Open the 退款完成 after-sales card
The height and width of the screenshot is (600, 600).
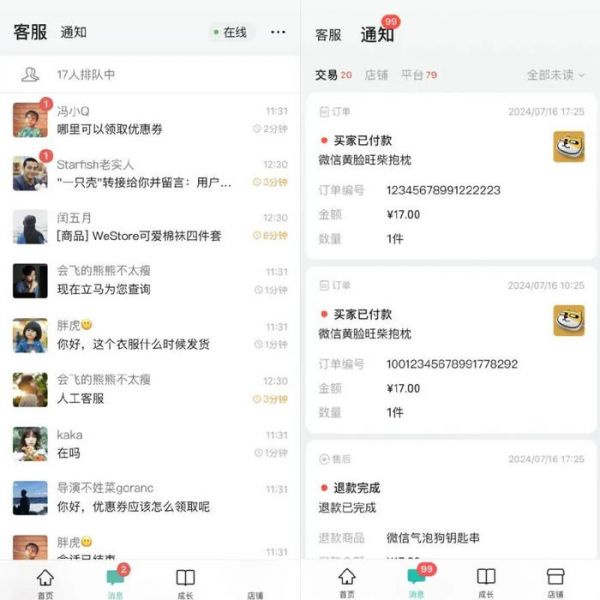[450, 500]
